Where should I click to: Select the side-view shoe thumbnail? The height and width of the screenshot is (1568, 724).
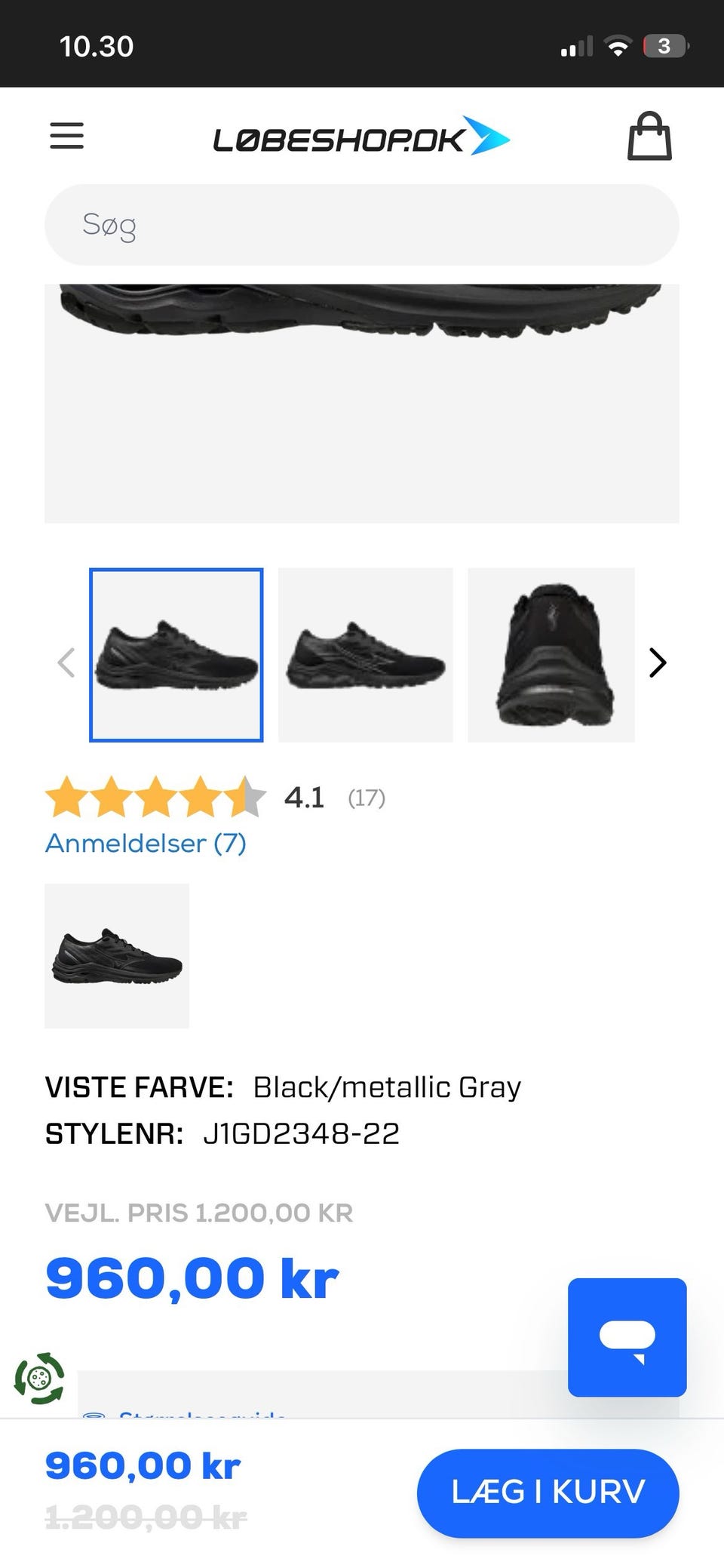176,656
